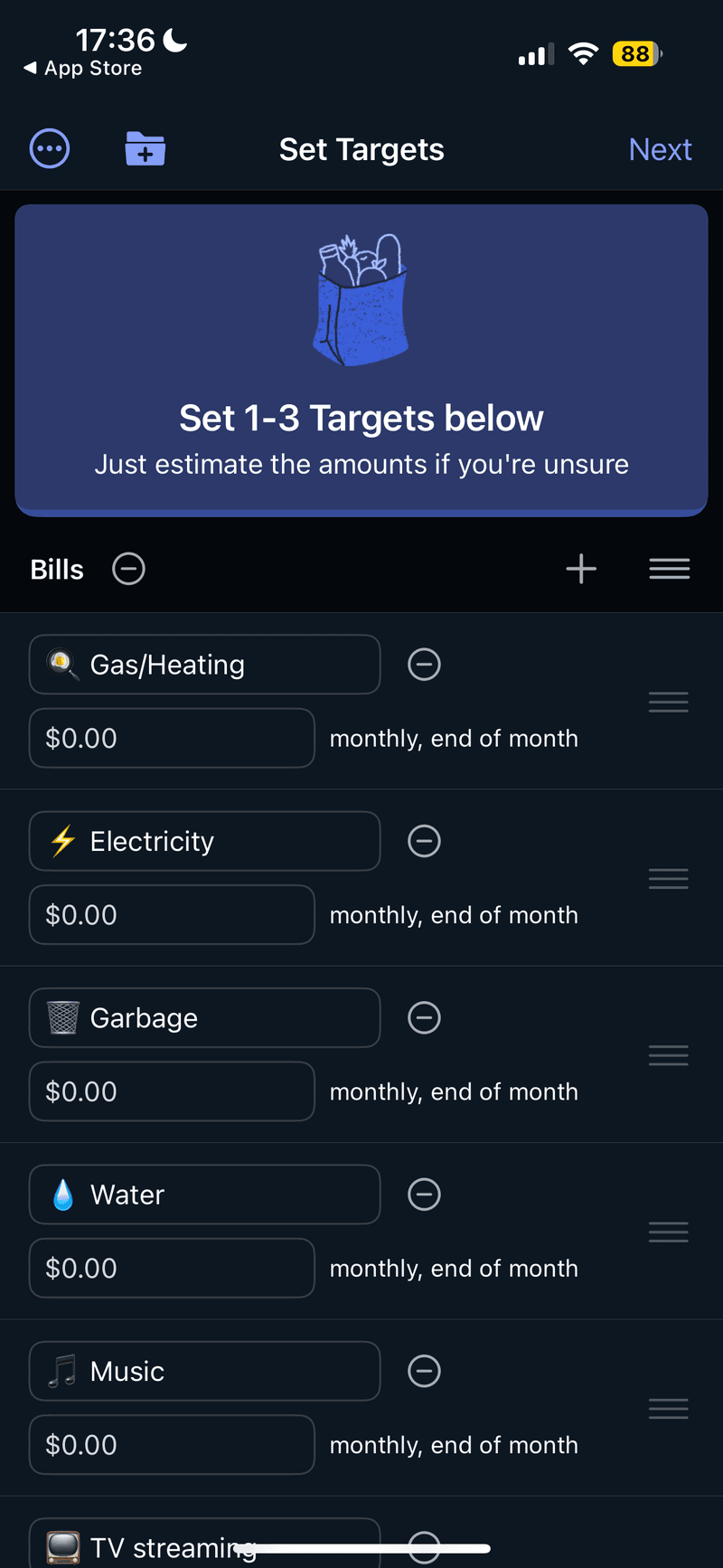The height and width of the screenshot is (1568, 723).
Task: Tap the battery indicator showing 88
Action: [636, 54]
